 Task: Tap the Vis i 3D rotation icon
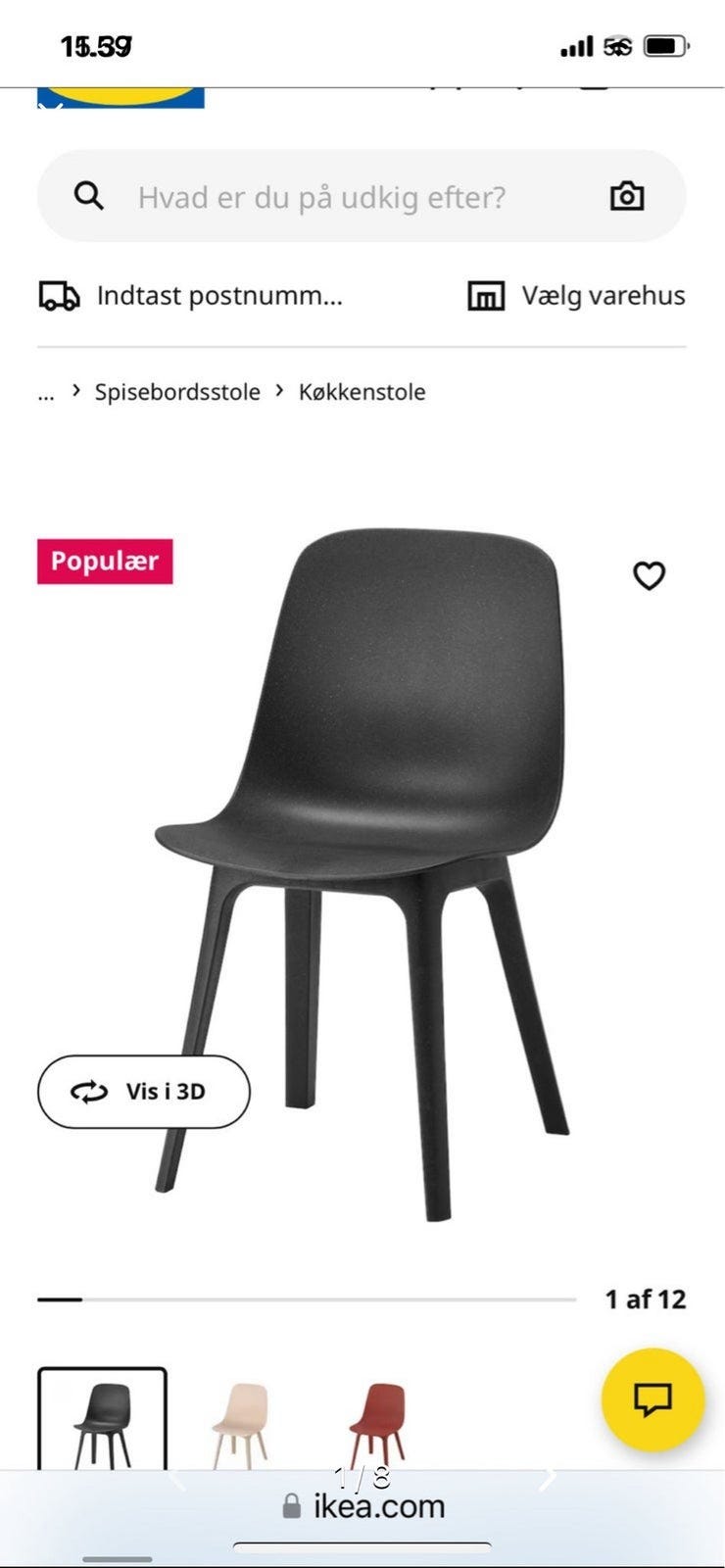[89, 1091]
